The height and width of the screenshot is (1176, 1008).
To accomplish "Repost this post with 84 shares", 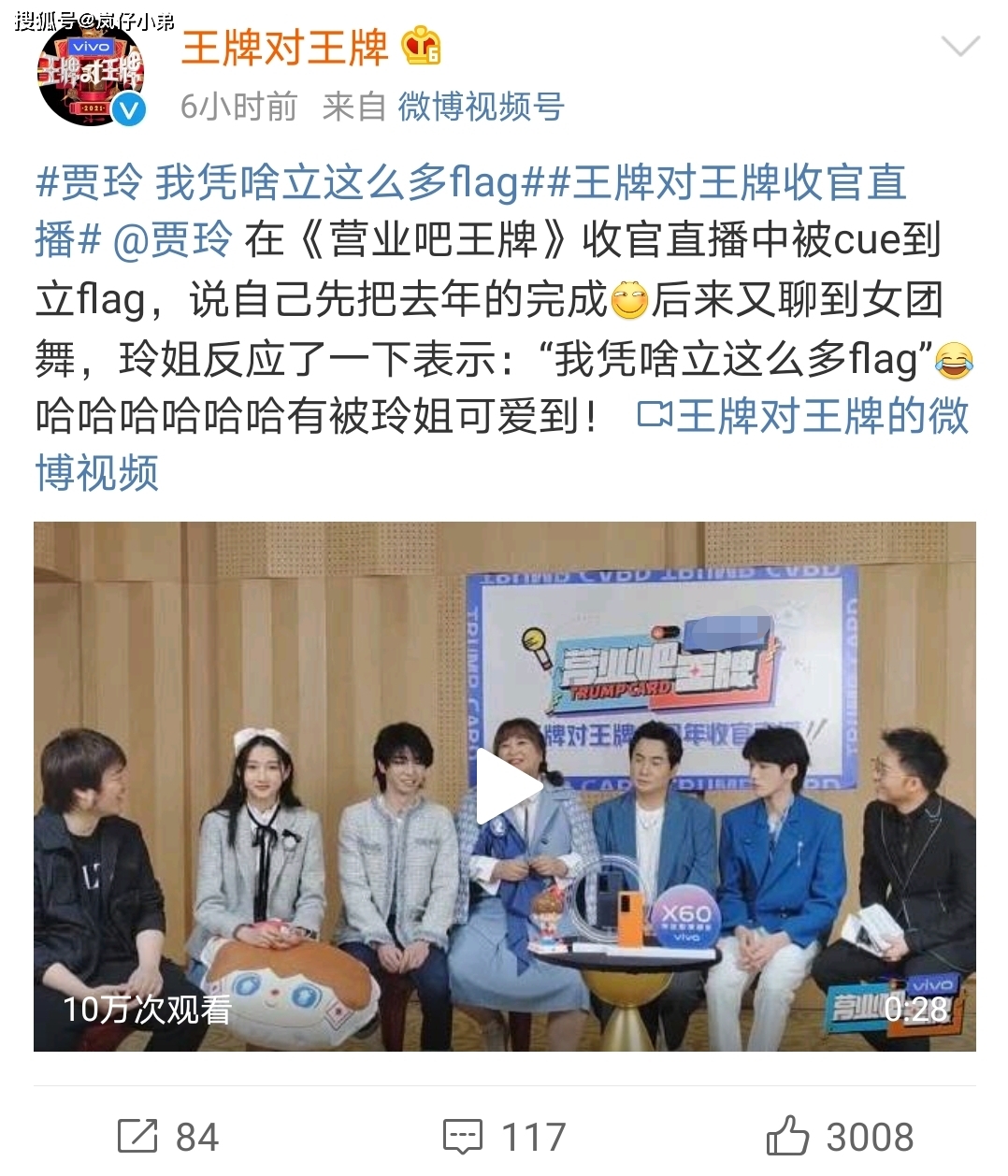I will point(168,1137).
